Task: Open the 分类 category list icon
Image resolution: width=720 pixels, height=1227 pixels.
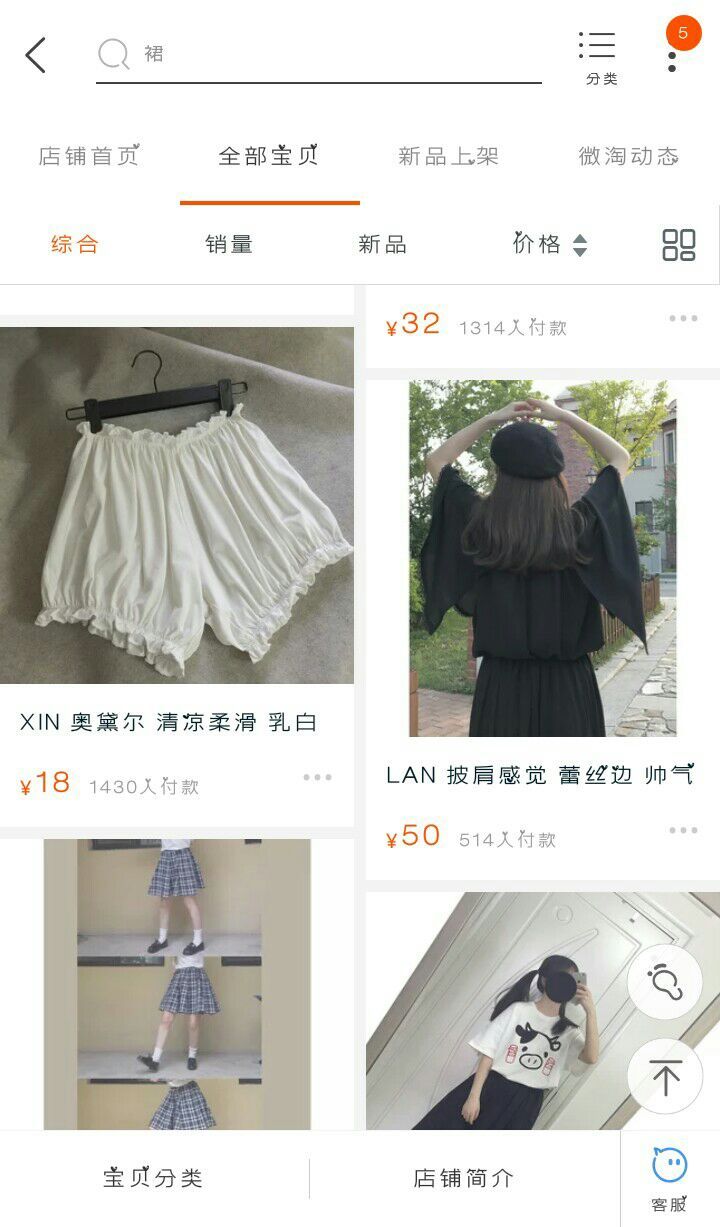Action: [600, 56]
